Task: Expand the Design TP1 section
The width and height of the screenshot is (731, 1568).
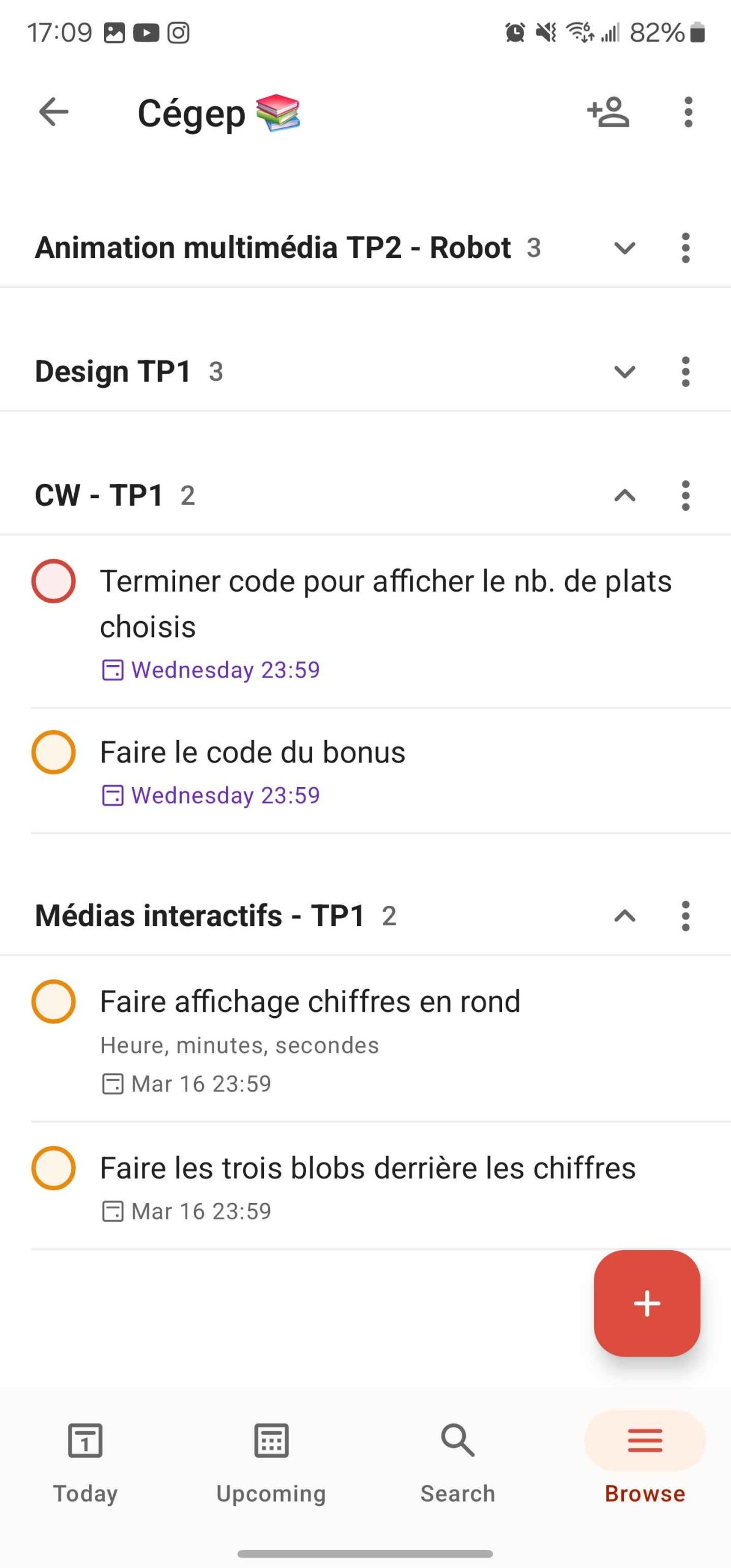Action: [624, 372]
